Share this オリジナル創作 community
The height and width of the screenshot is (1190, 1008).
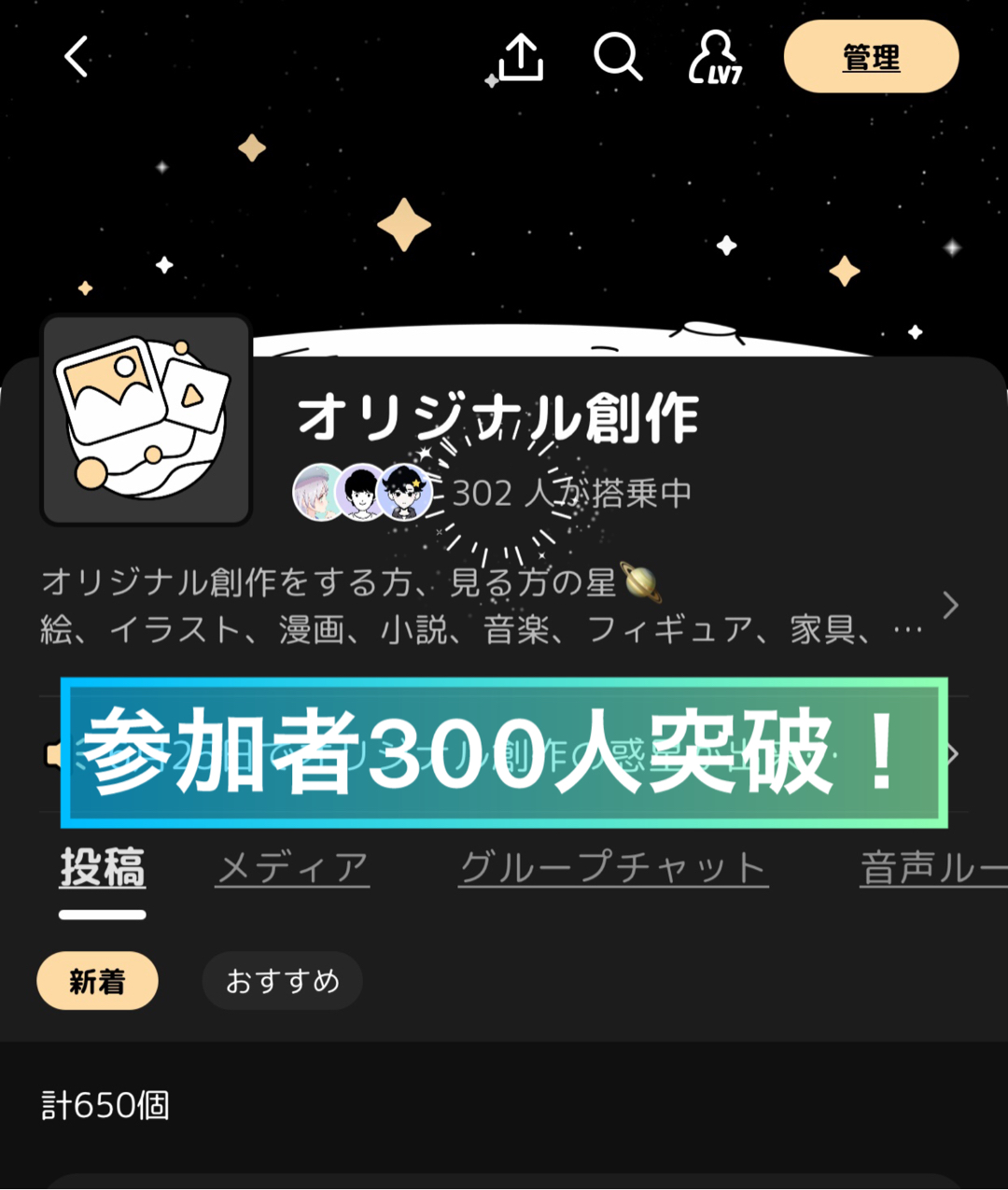pyautogui.click(x=520, y=58)
